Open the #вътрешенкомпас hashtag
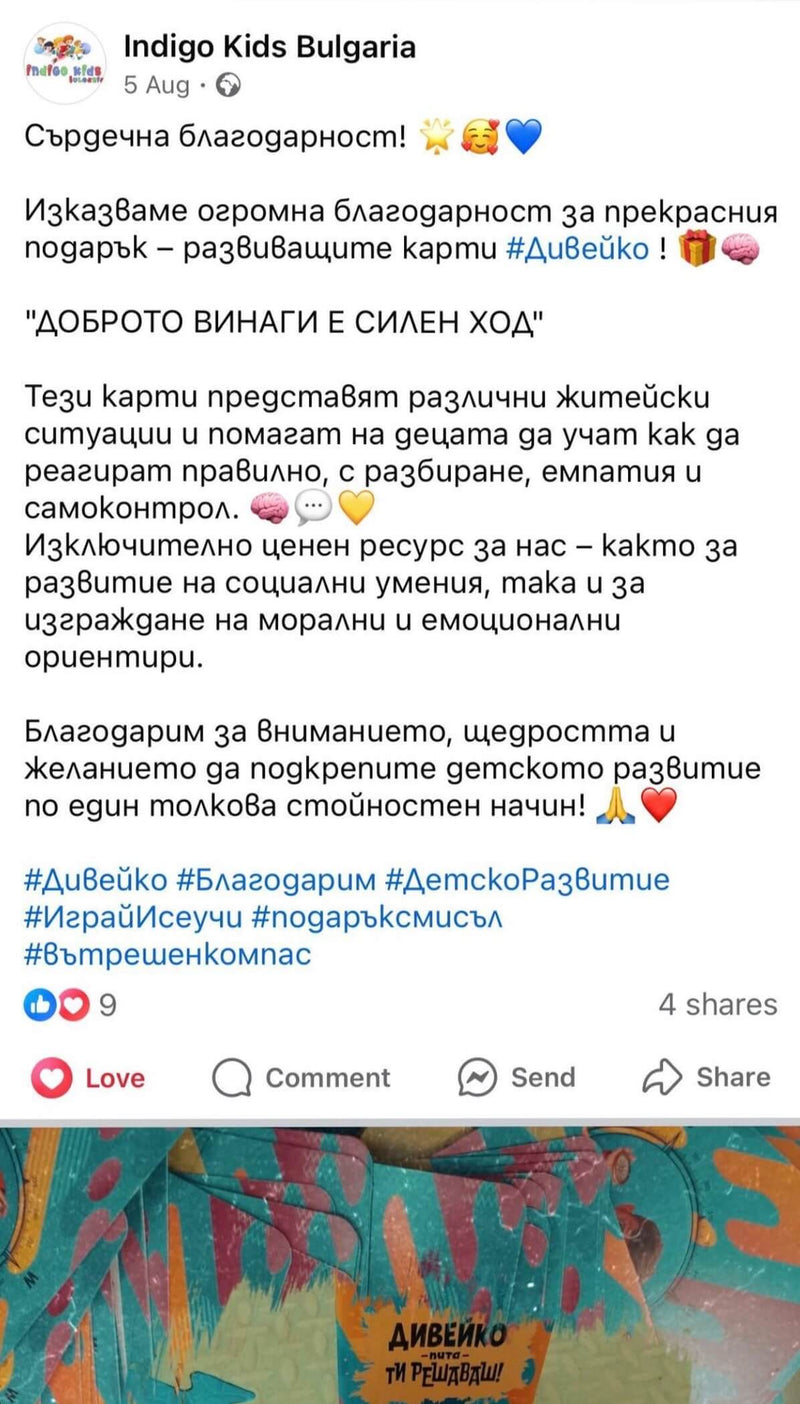Image resolution: width=800 pixels, height=1404 pixels. click(167, 954)
